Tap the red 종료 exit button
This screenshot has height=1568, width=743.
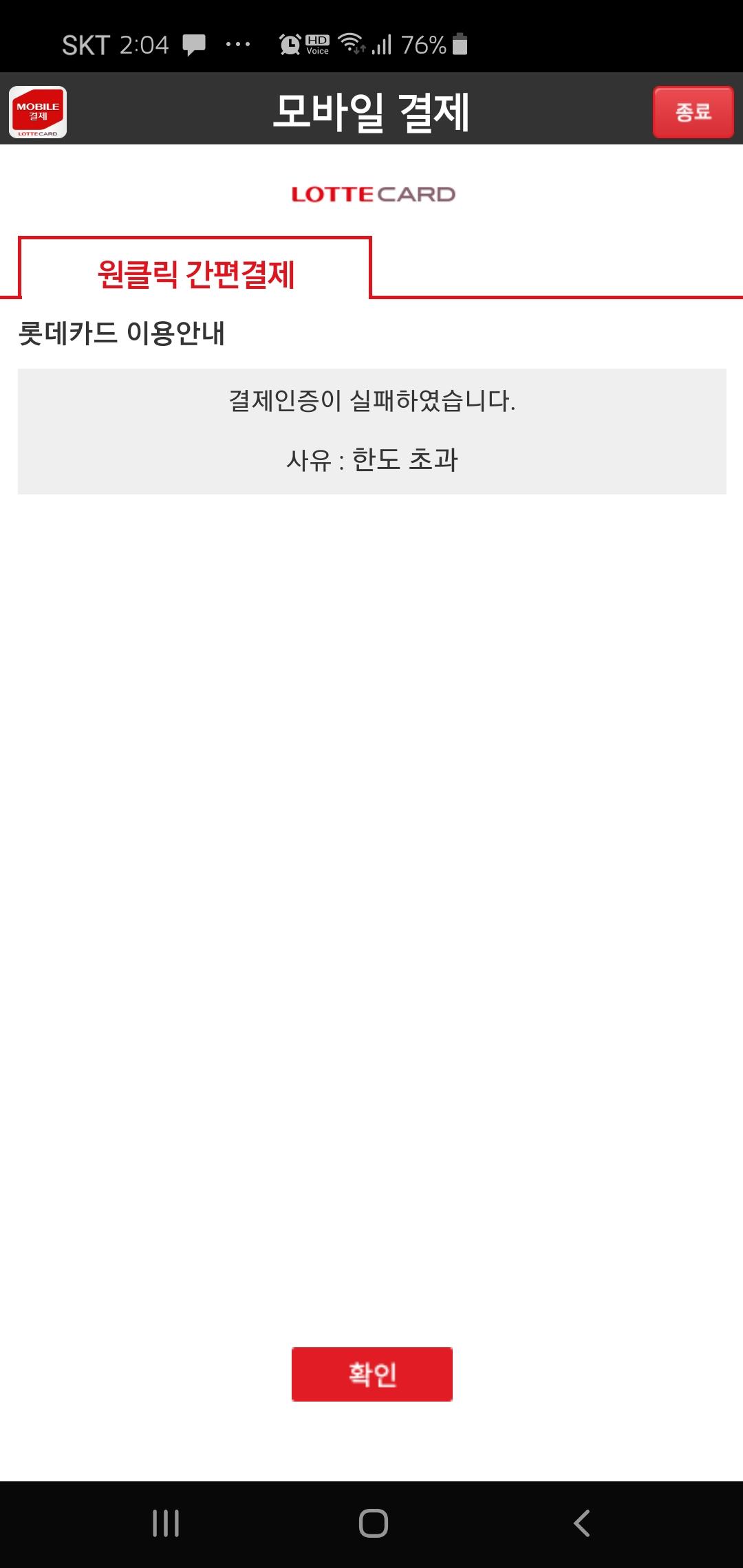click(x=693, y=111)
